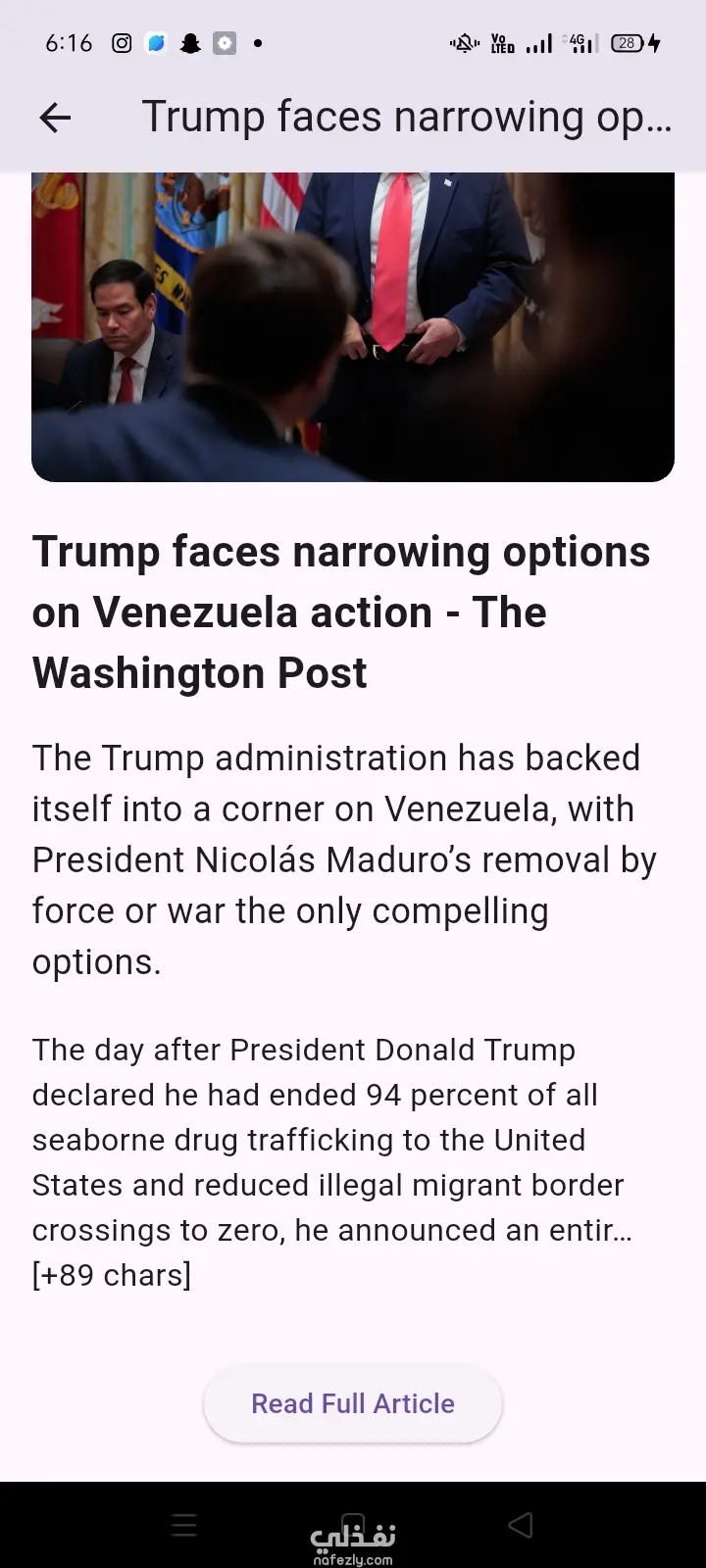This screenshot has height=1568, width=706.
Task: Open the Read Full Article button
Action: coord(353,1403)
